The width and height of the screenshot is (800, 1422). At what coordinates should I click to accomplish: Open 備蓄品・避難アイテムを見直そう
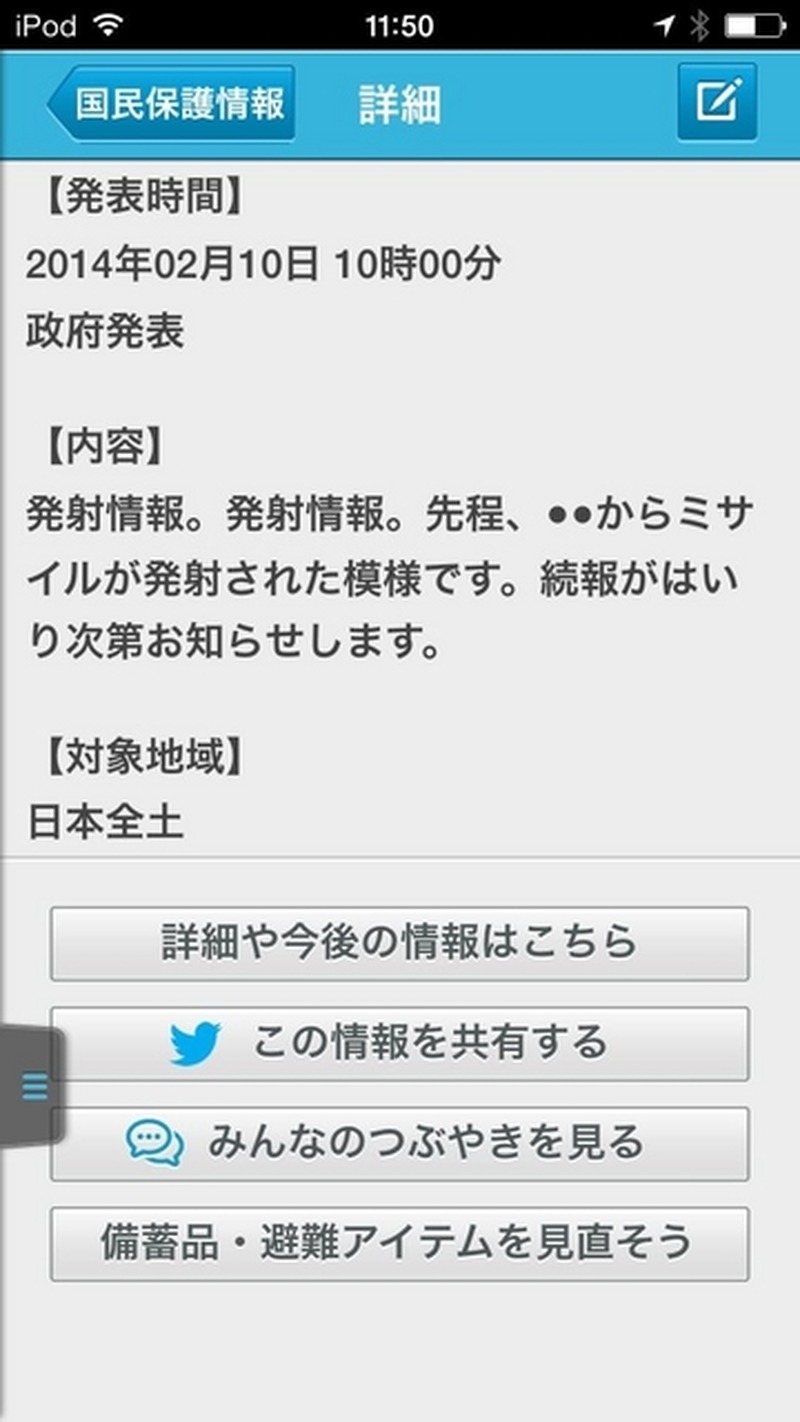pyautogui.click(x=399, y=1243)
